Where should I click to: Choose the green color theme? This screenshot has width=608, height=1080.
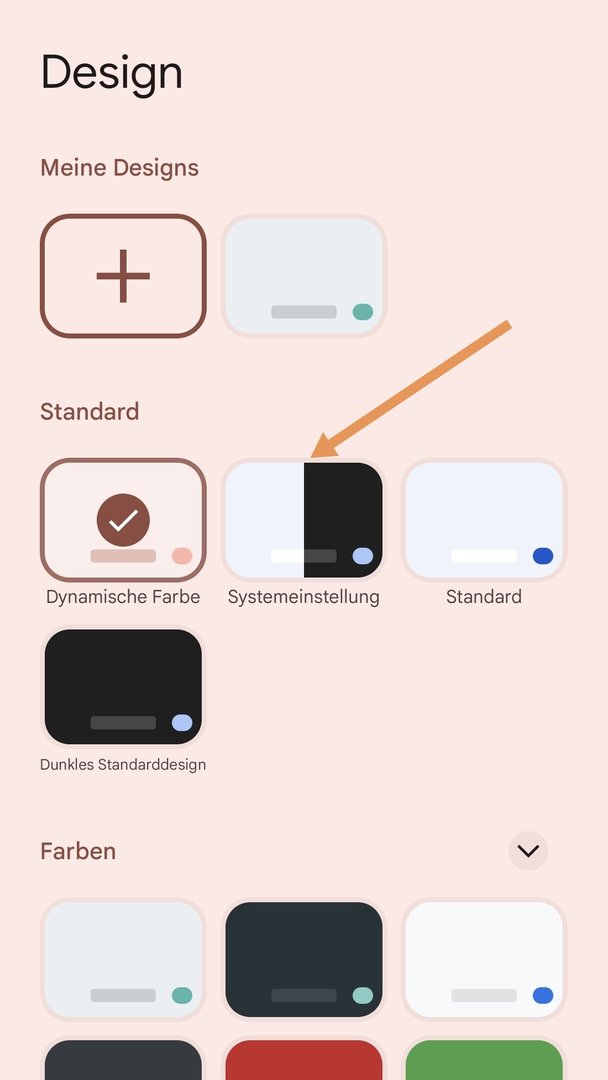[x=484, y=1060]
